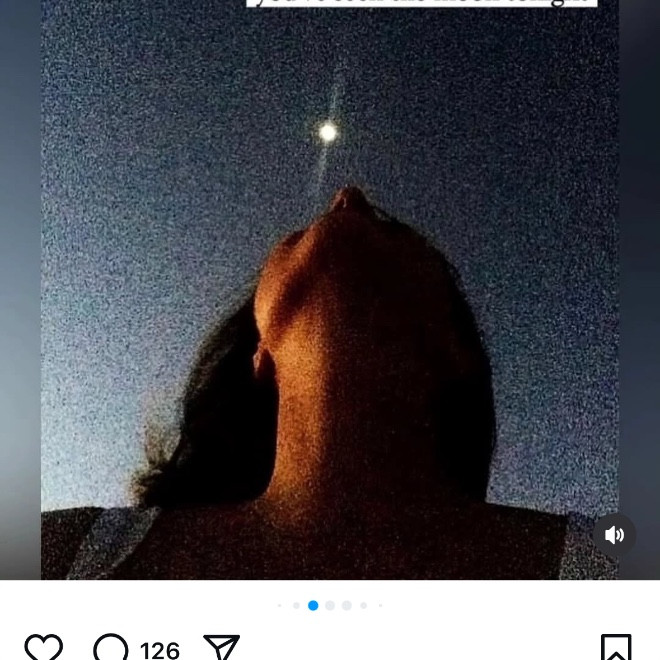The width and height of the screenshot is (660, 660).
Task: Like this post with the heart icon
Action: pos(43,648)
